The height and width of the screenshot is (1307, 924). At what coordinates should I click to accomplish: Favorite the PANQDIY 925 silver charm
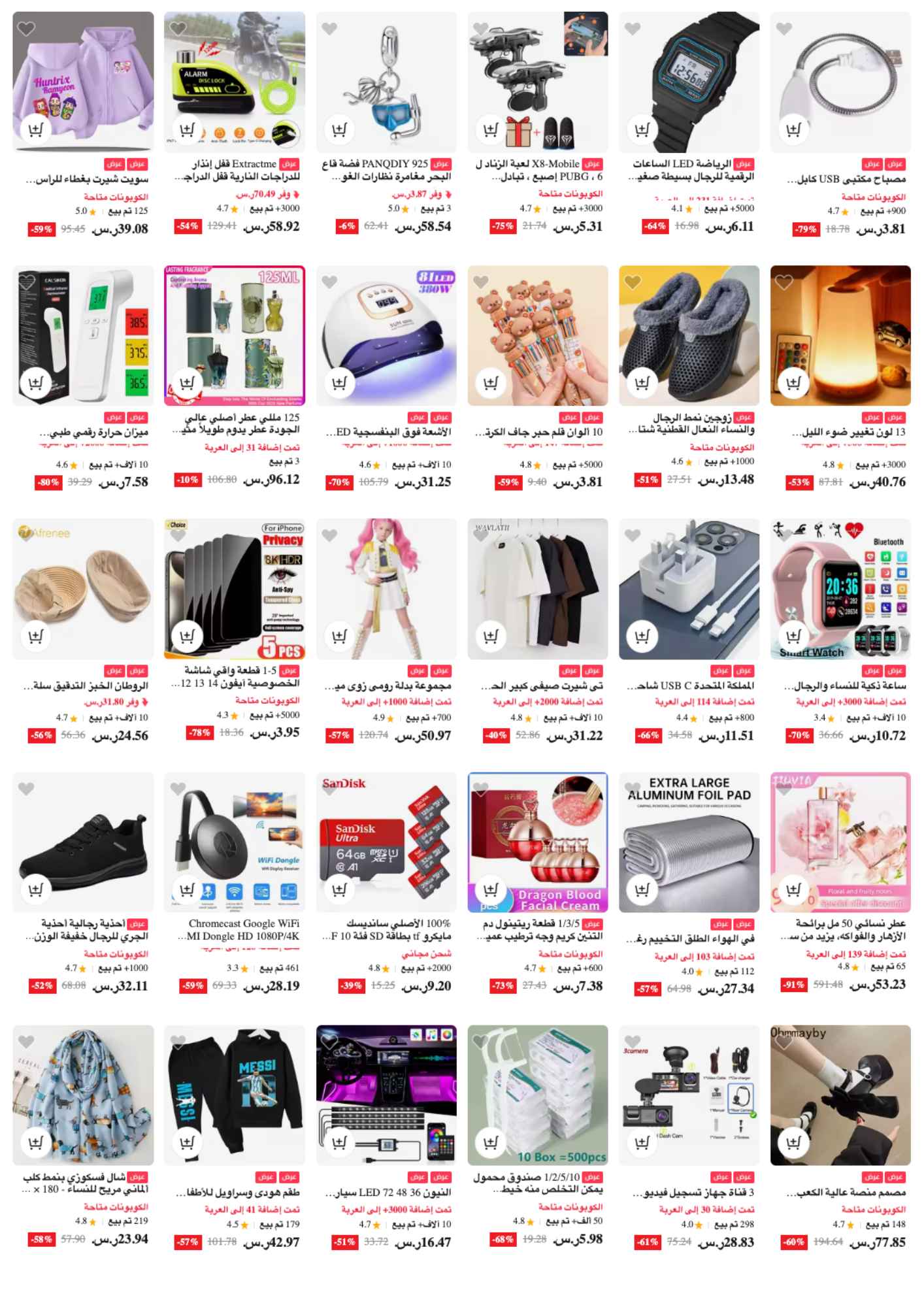329,29
